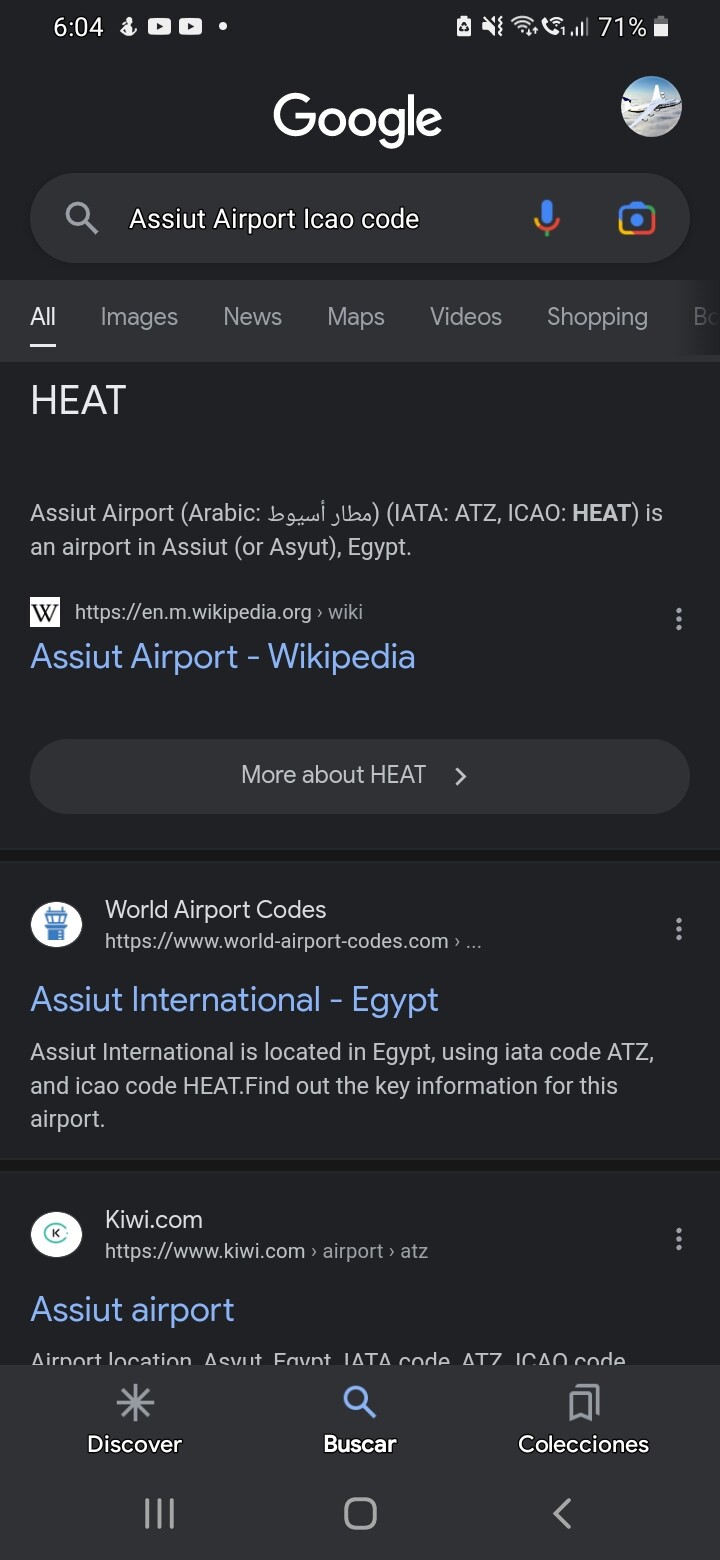This screenshot has height=1560, width=720.
Task: Switch to the Maps tab
Action: [355, 317]
